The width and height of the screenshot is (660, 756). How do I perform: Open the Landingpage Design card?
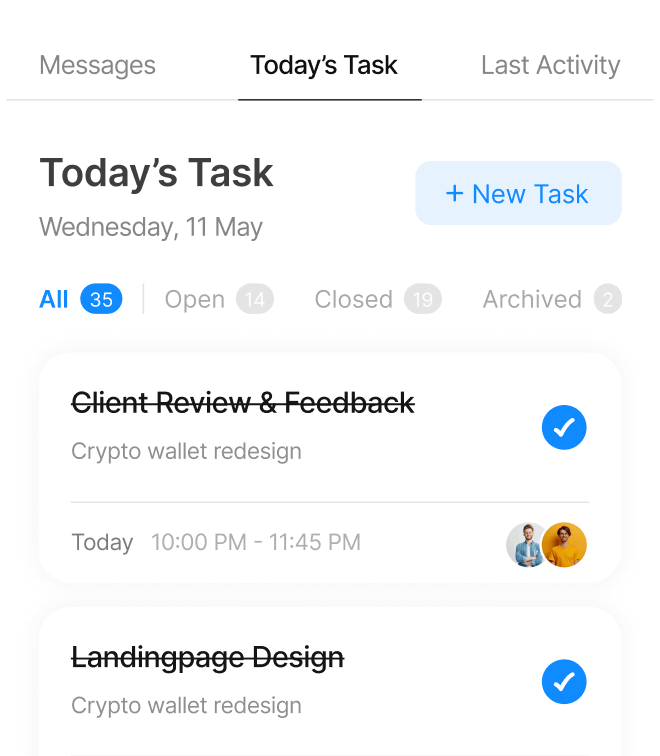pos(207,658)
